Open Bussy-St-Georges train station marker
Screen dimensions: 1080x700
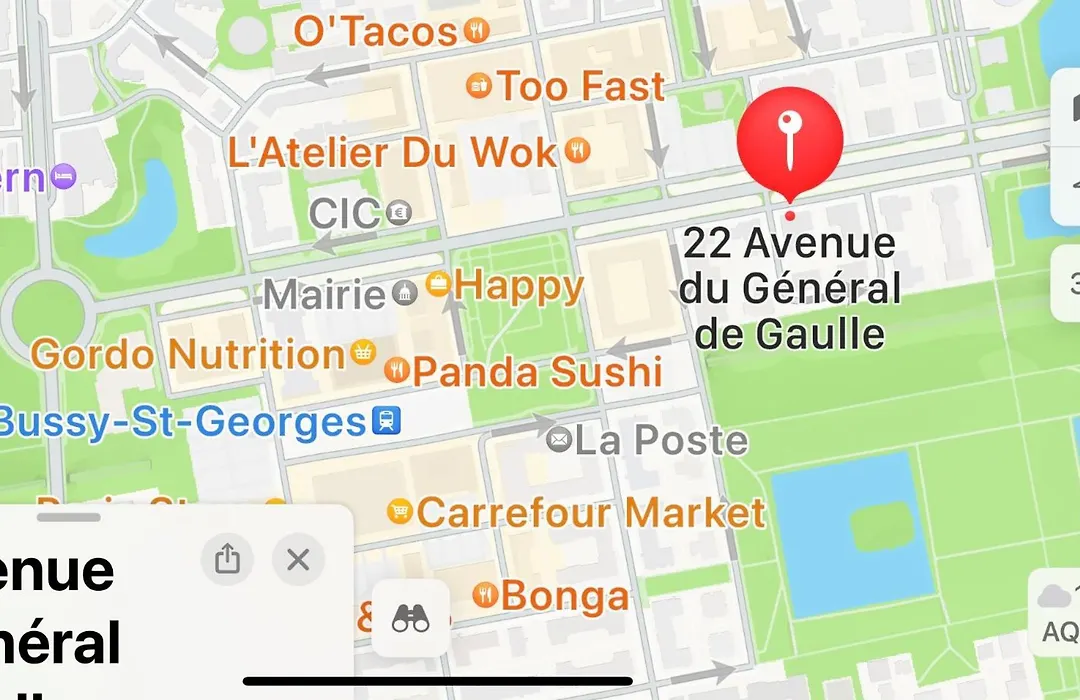click(386, 421)
